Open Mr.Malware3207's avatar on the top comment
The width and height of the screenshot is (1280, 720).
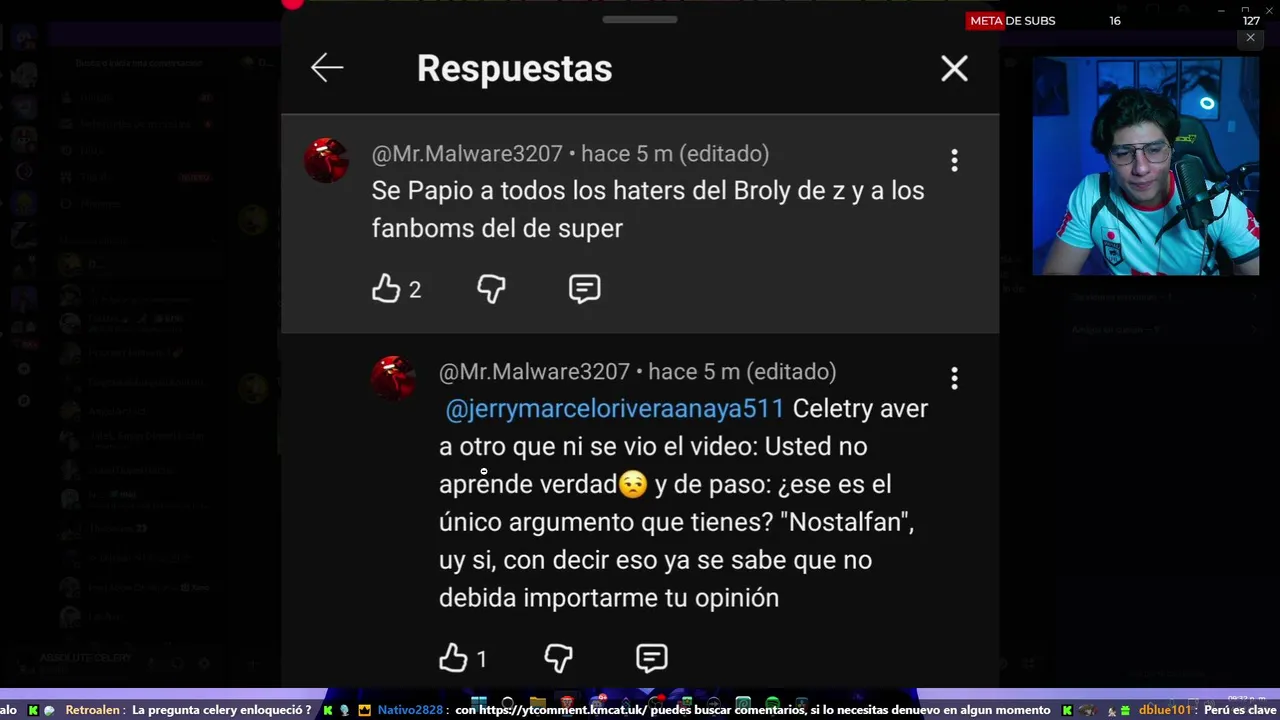(326, 160)
